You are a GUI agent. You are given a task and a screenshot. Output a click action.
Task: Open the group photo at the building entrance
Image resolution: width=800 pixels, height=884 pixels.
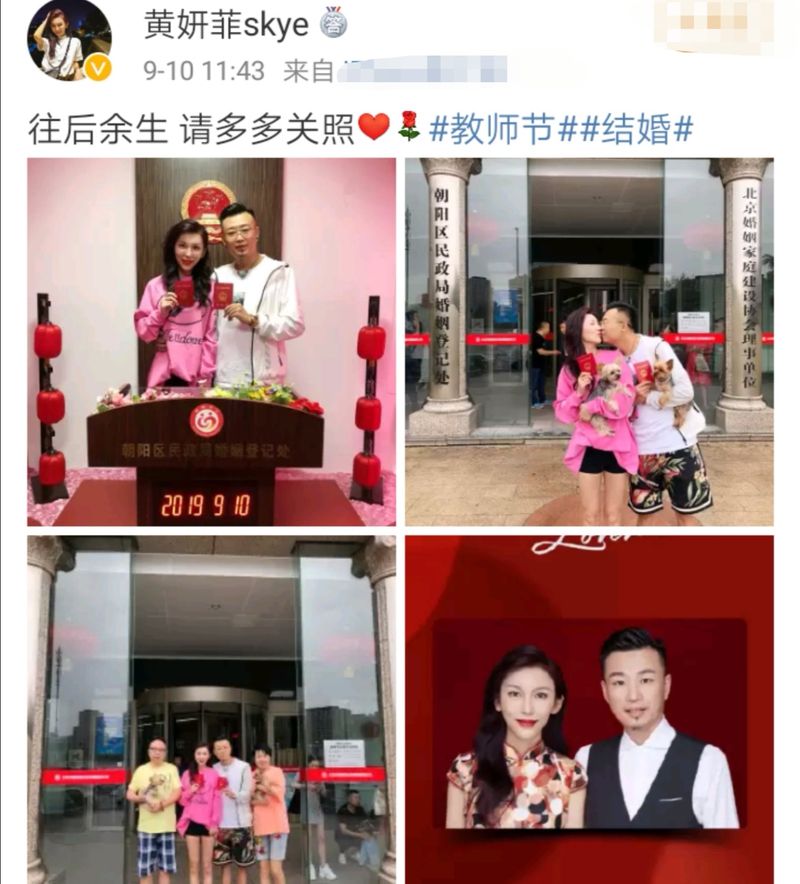click(211, 709)
